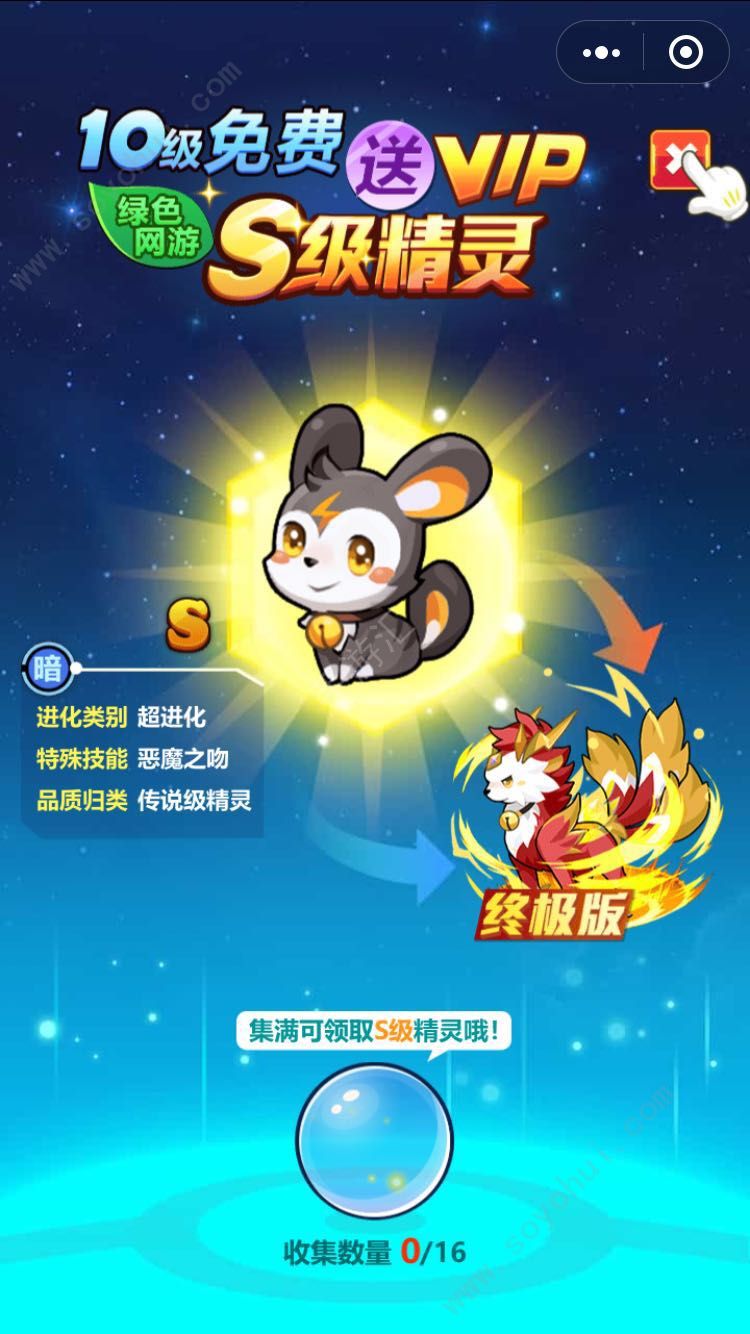Screen dimensions: 750x1334
Task: Tap the blue collection bubble orb
Action: [x=374, y=1140]
